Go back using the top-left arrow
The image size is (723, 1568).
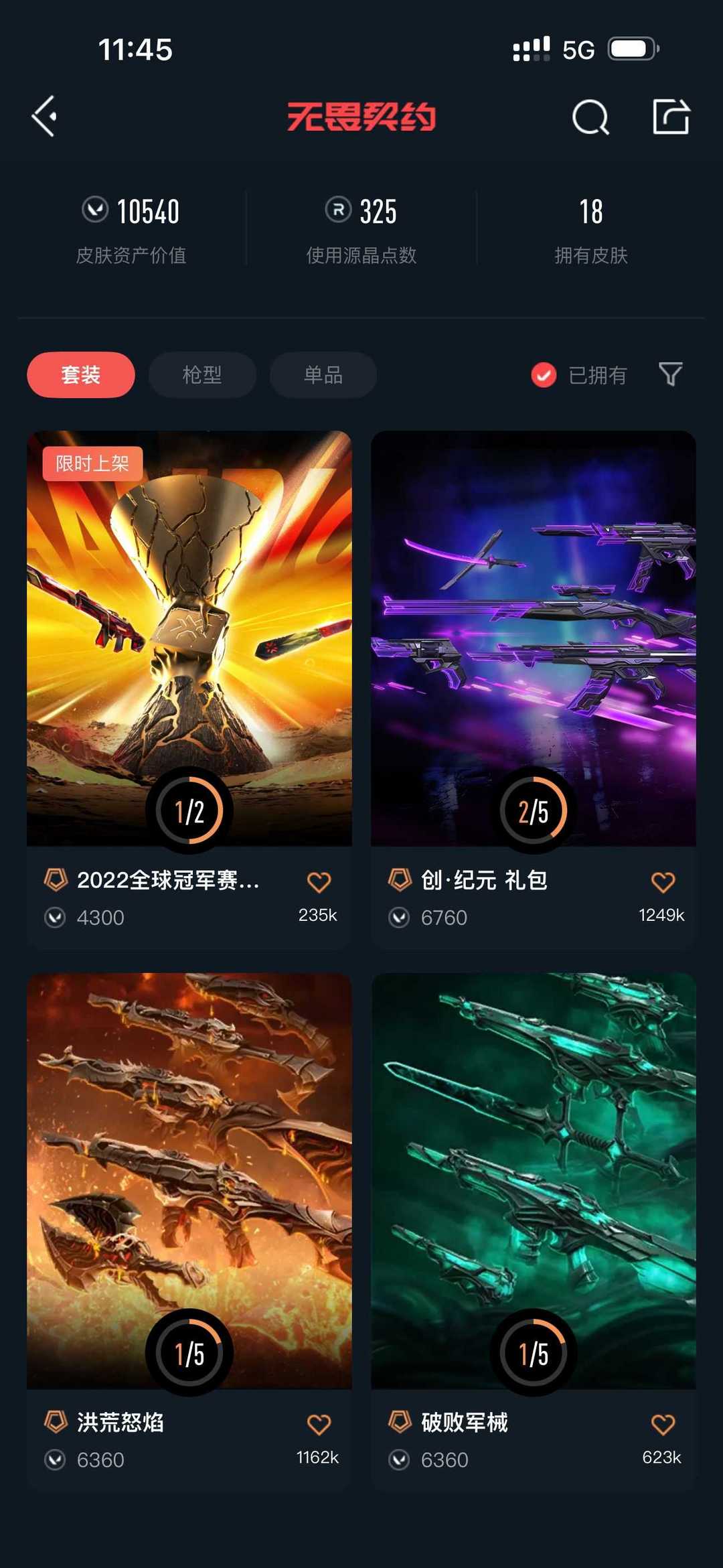[x=45, y=117]
